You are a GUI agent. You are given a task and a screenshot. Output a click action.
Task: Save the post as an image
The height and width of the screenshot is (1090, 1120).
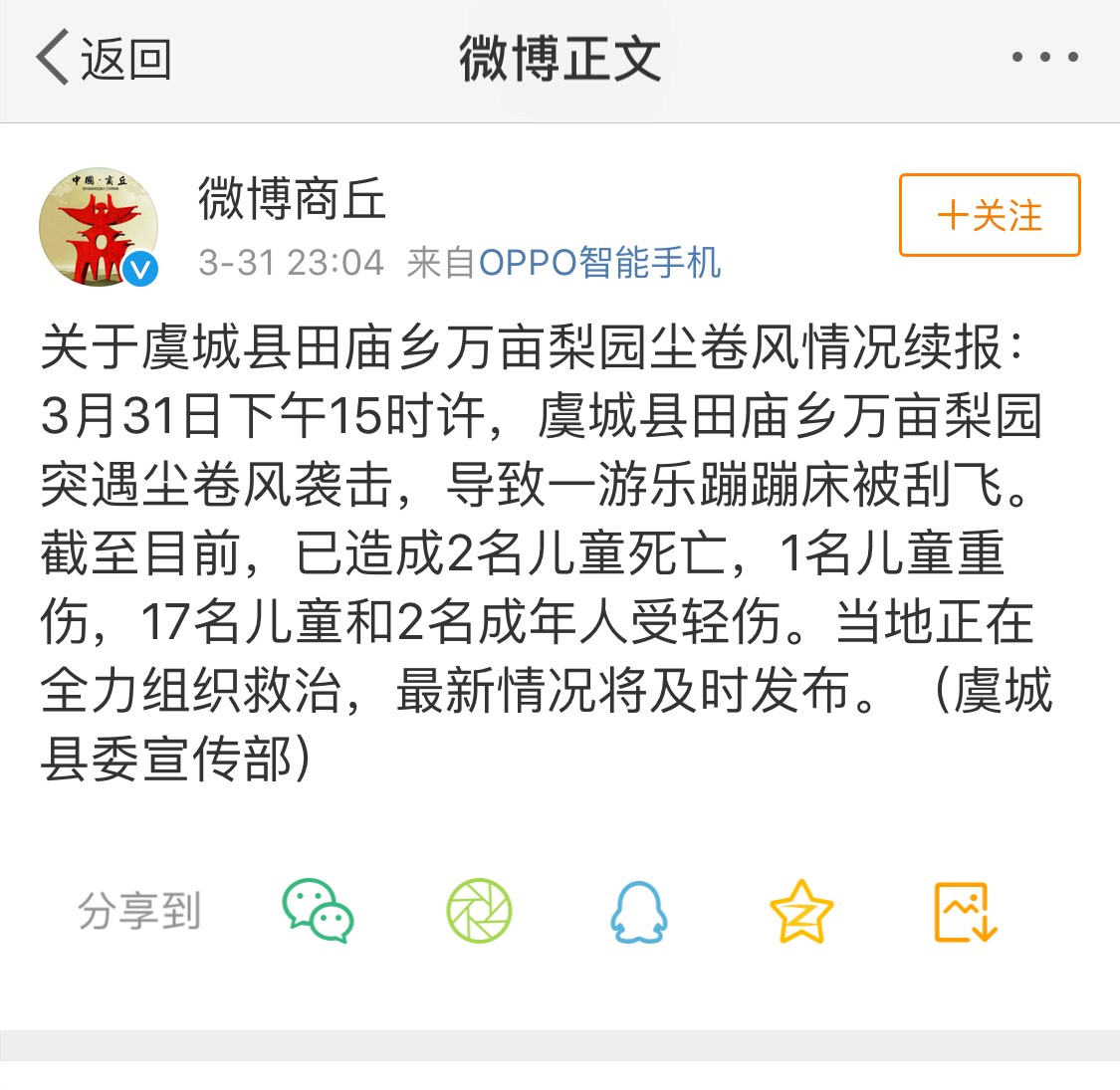pos(965,912)
